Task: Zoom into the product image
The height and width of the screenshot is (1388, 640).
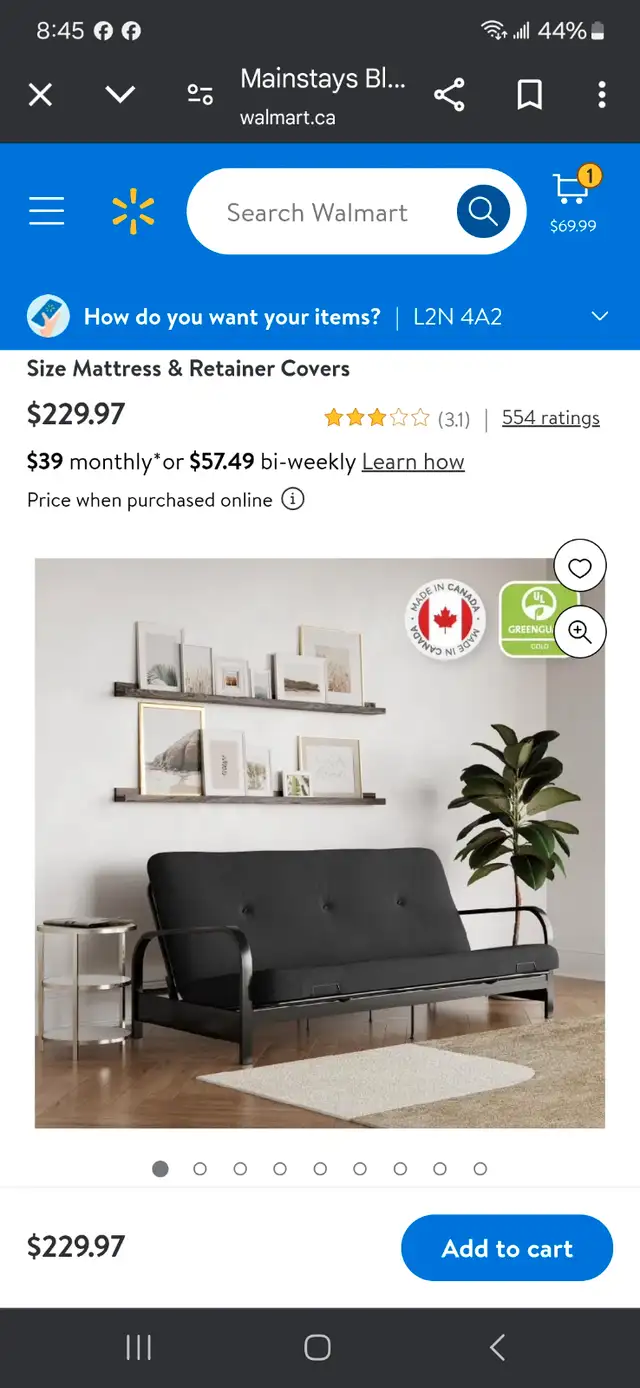Action: click(580, 631)
